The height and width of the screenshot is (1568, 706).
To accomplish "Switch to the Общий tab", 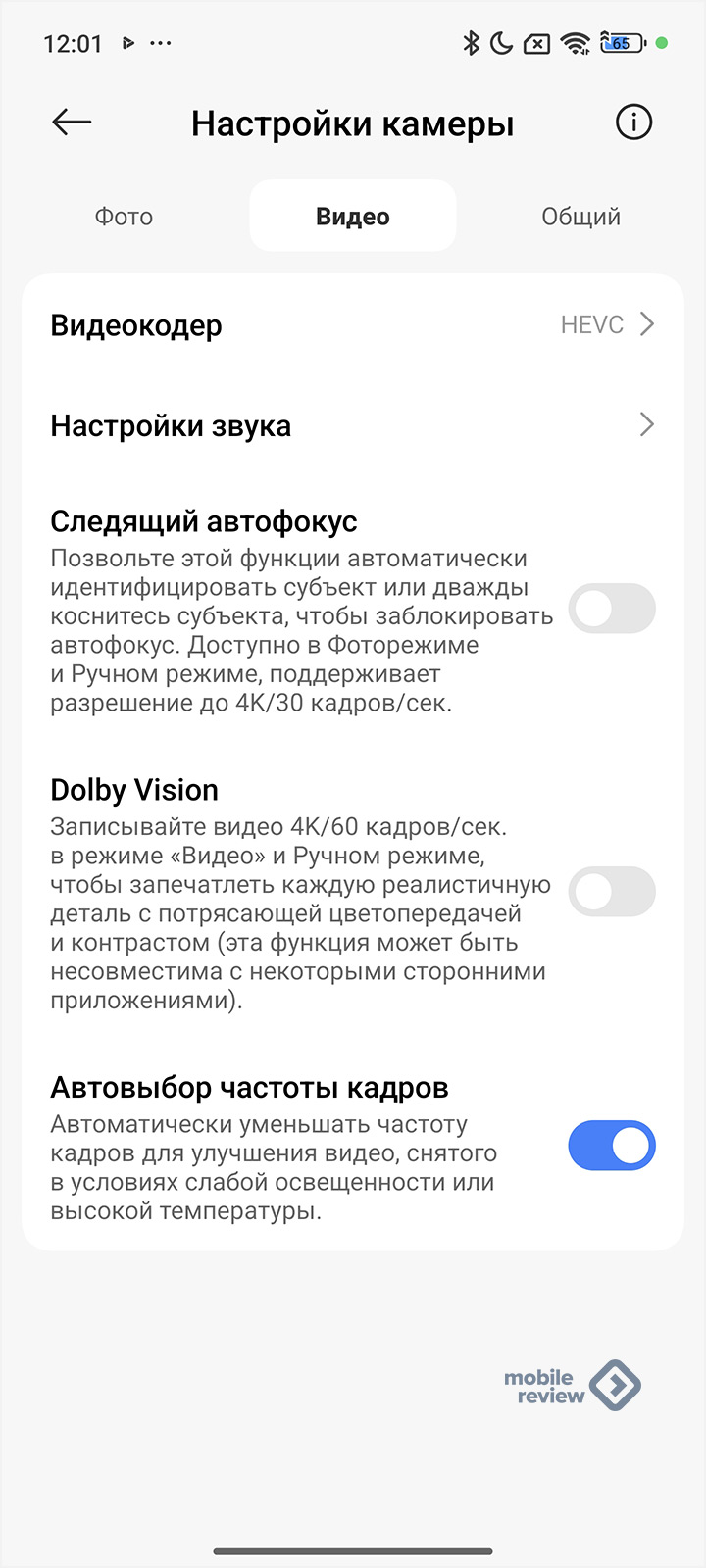I will 581,217.
